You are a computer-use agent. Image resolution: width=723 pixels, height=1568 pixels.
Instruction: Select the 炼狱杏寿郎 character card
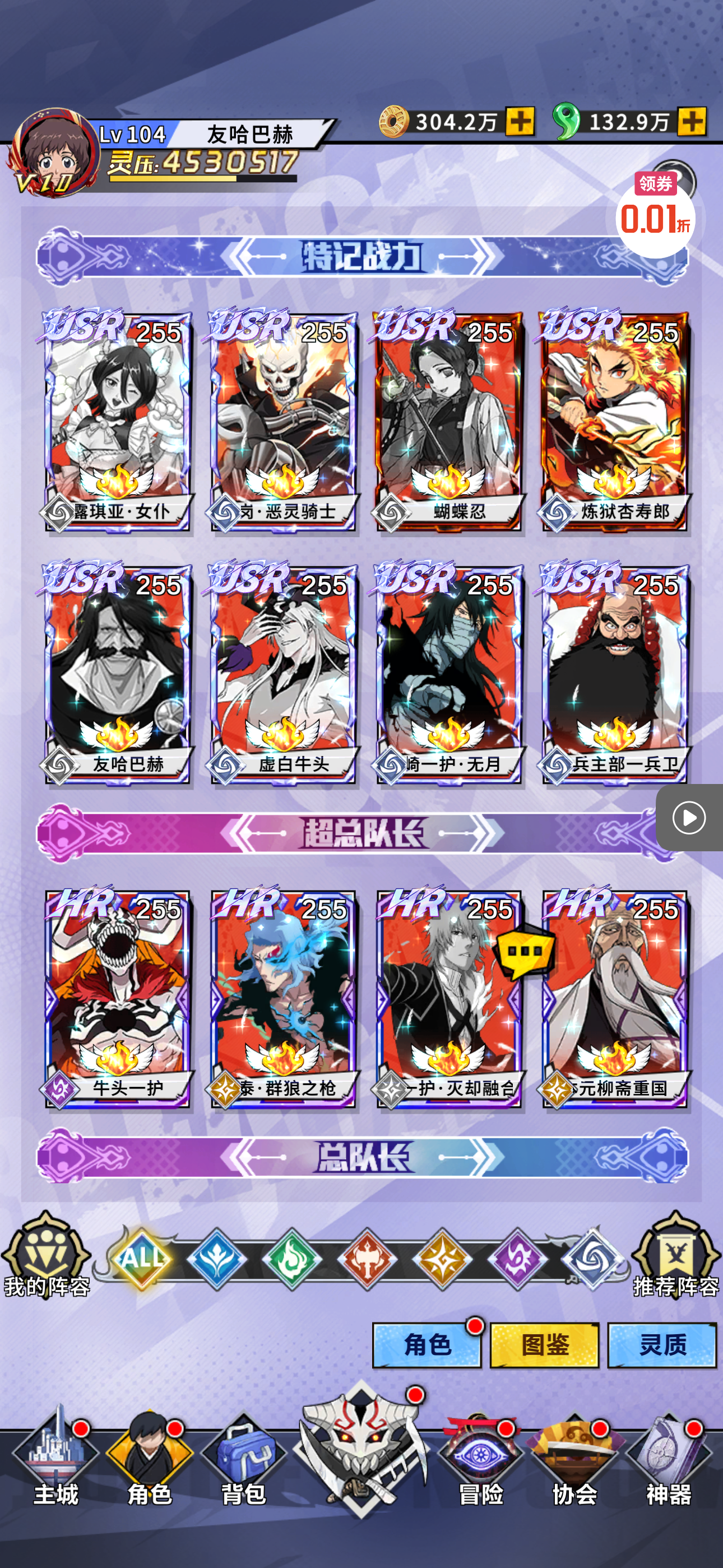tap(615, 421)
